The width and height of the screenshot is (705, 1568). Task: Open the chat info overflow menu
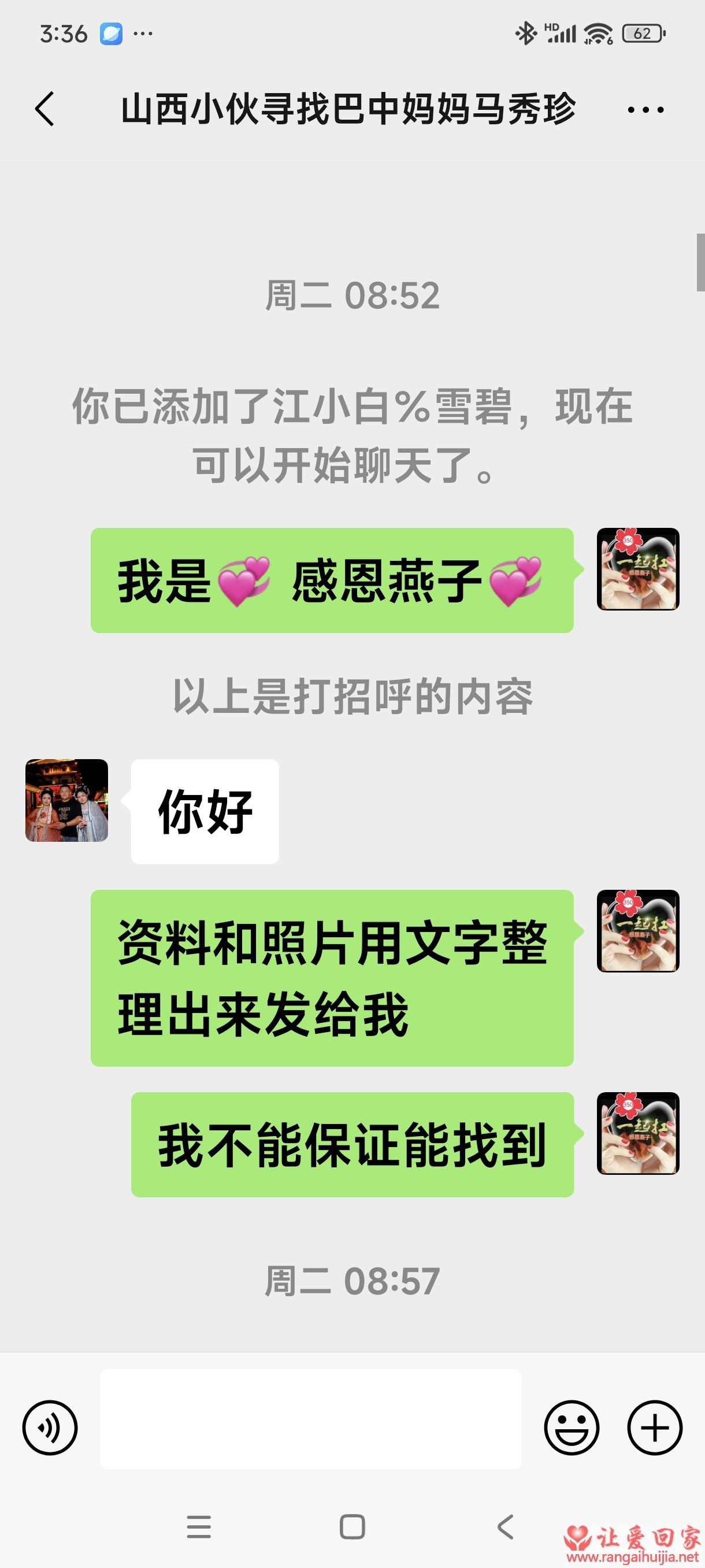pos(645,110)
